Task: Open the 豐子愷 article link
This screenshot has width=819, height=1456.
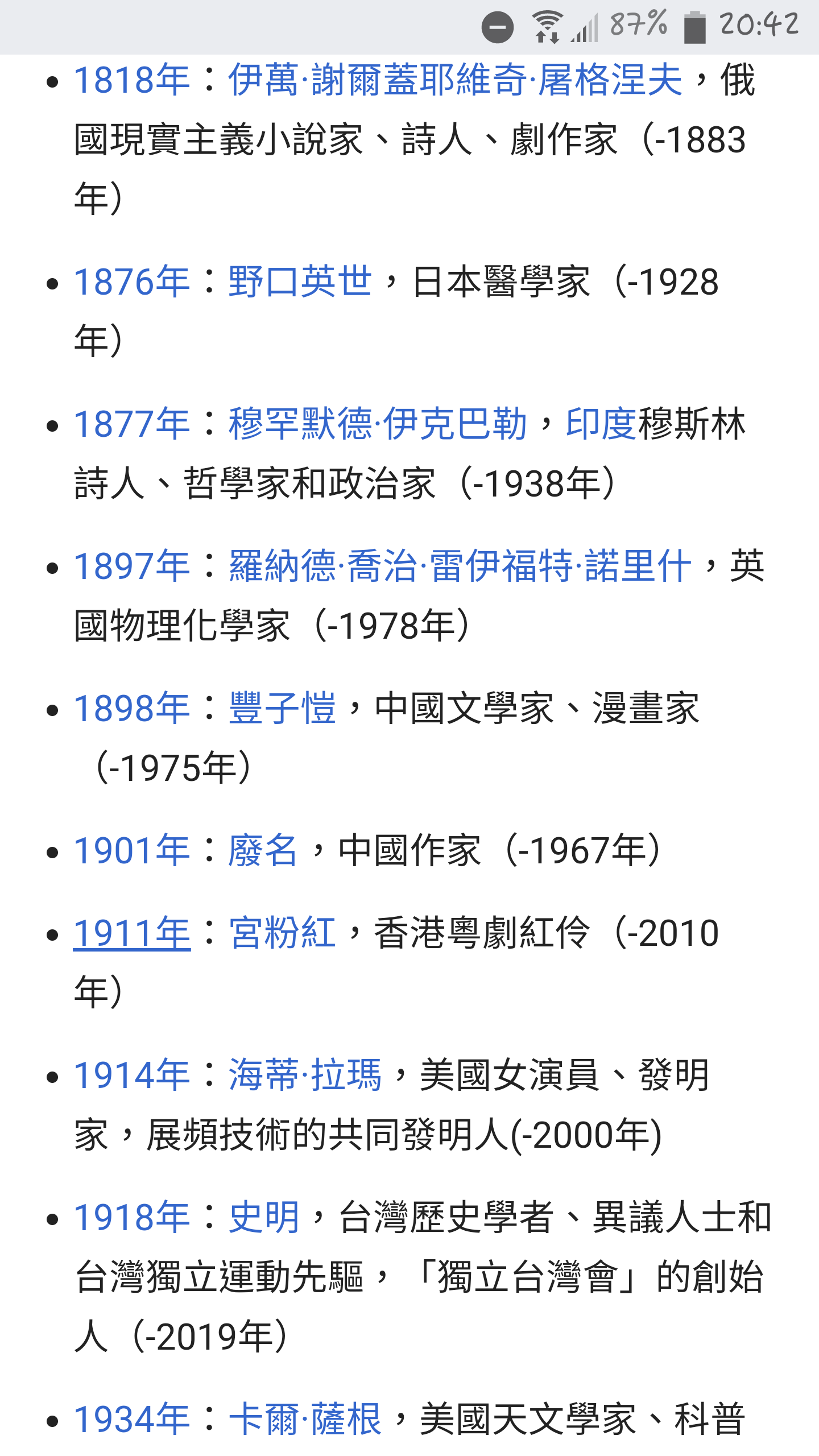Action: pyautogui.click(x=283, y=708)
